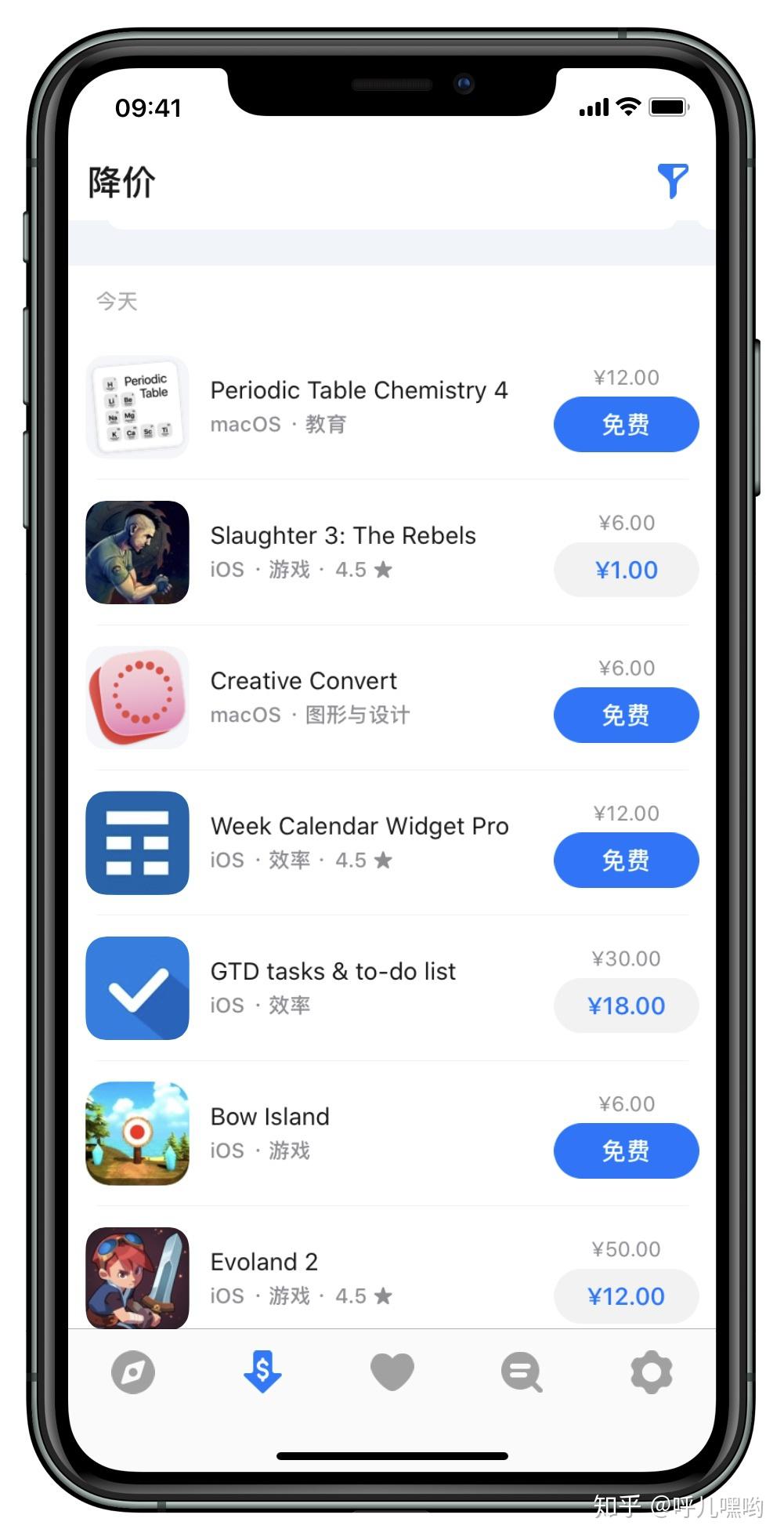This screenshot has height=1540, width=784.
Task: Tap the ¥1.00 button for Slaughter 3
Action: click(625, 570)
